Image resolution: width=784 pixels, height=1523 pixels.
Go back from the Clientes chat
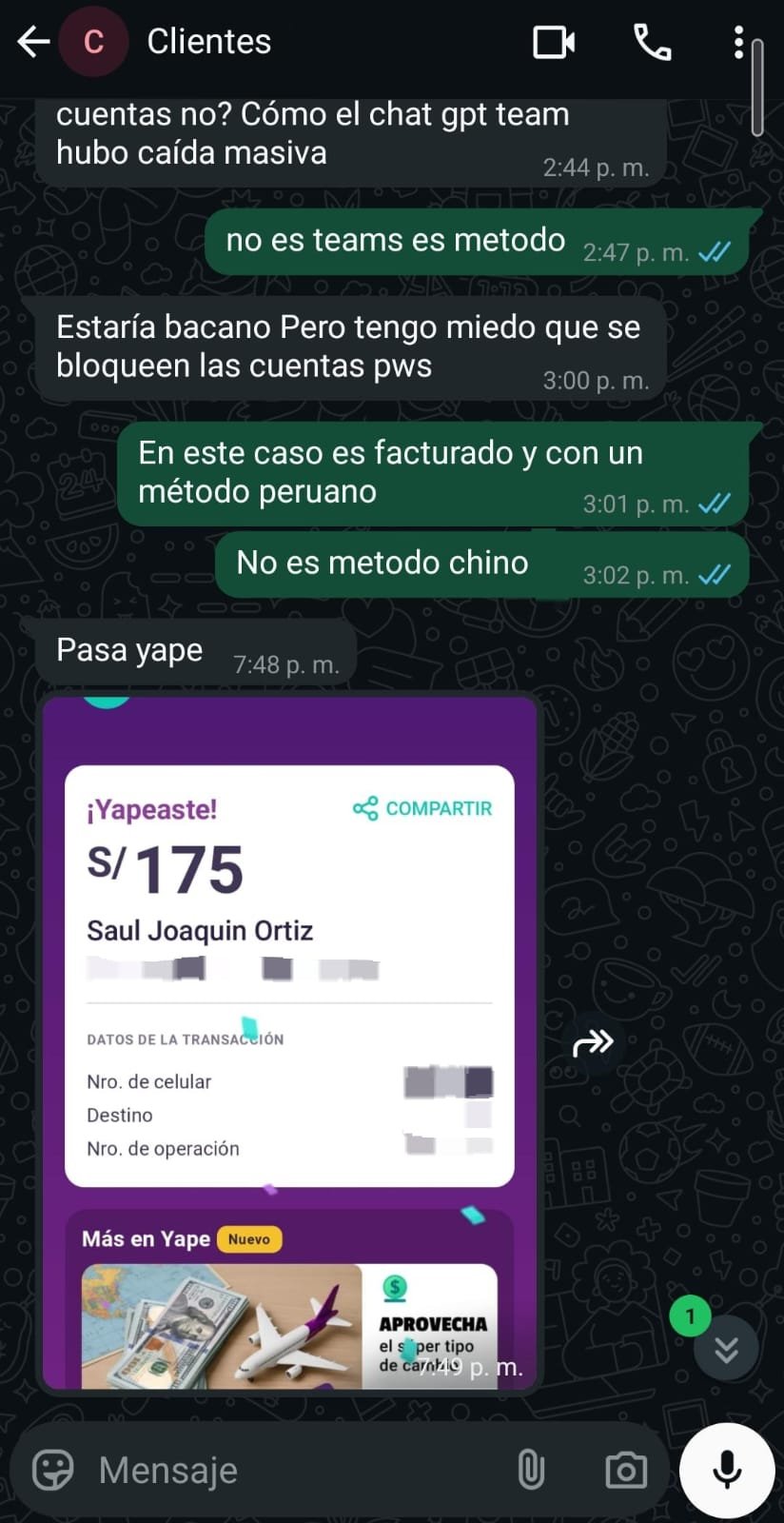click(x=33, y=42)
